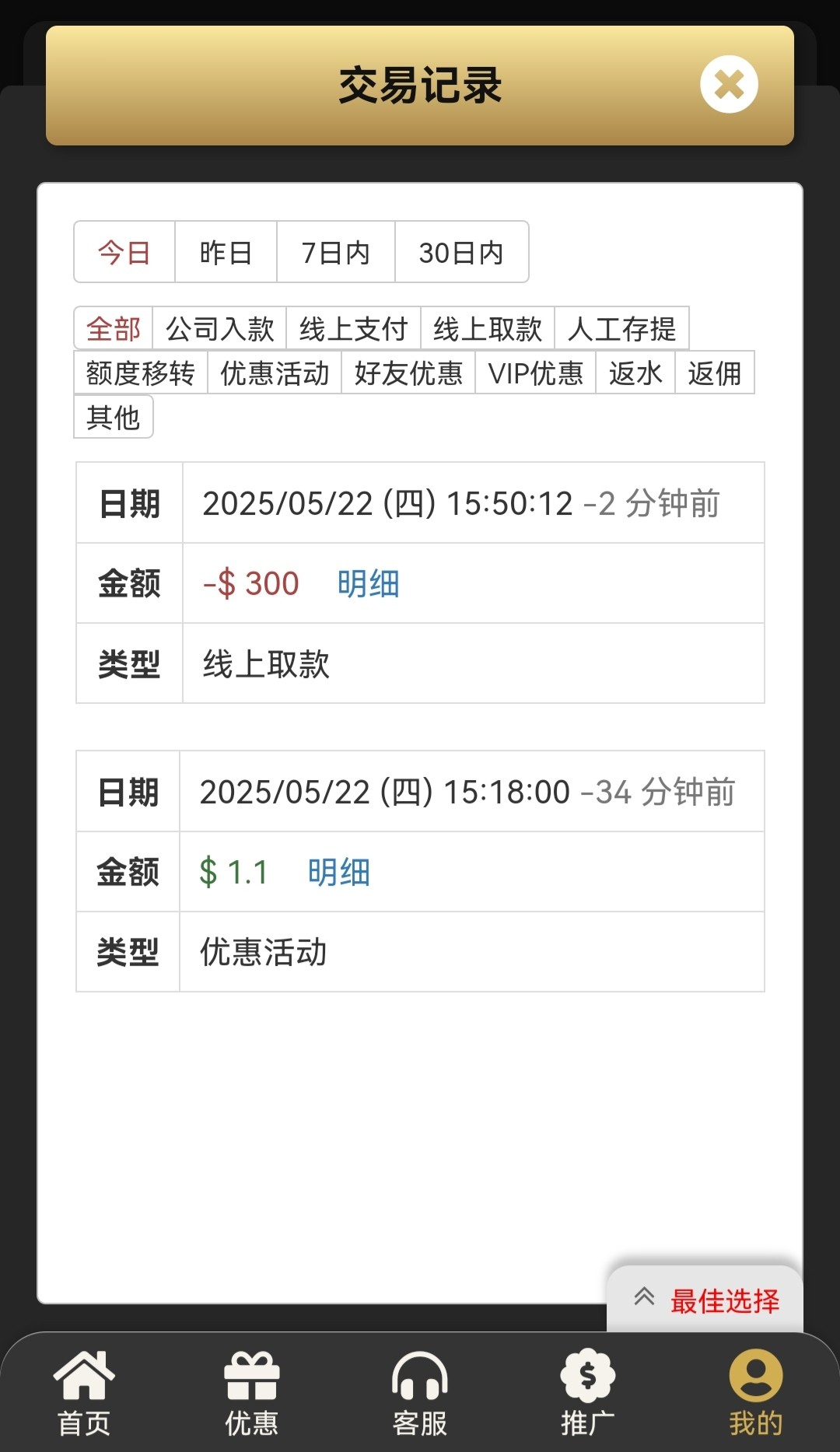
Task: Filter by VIP优惠
Action: [x=535, y=373]
